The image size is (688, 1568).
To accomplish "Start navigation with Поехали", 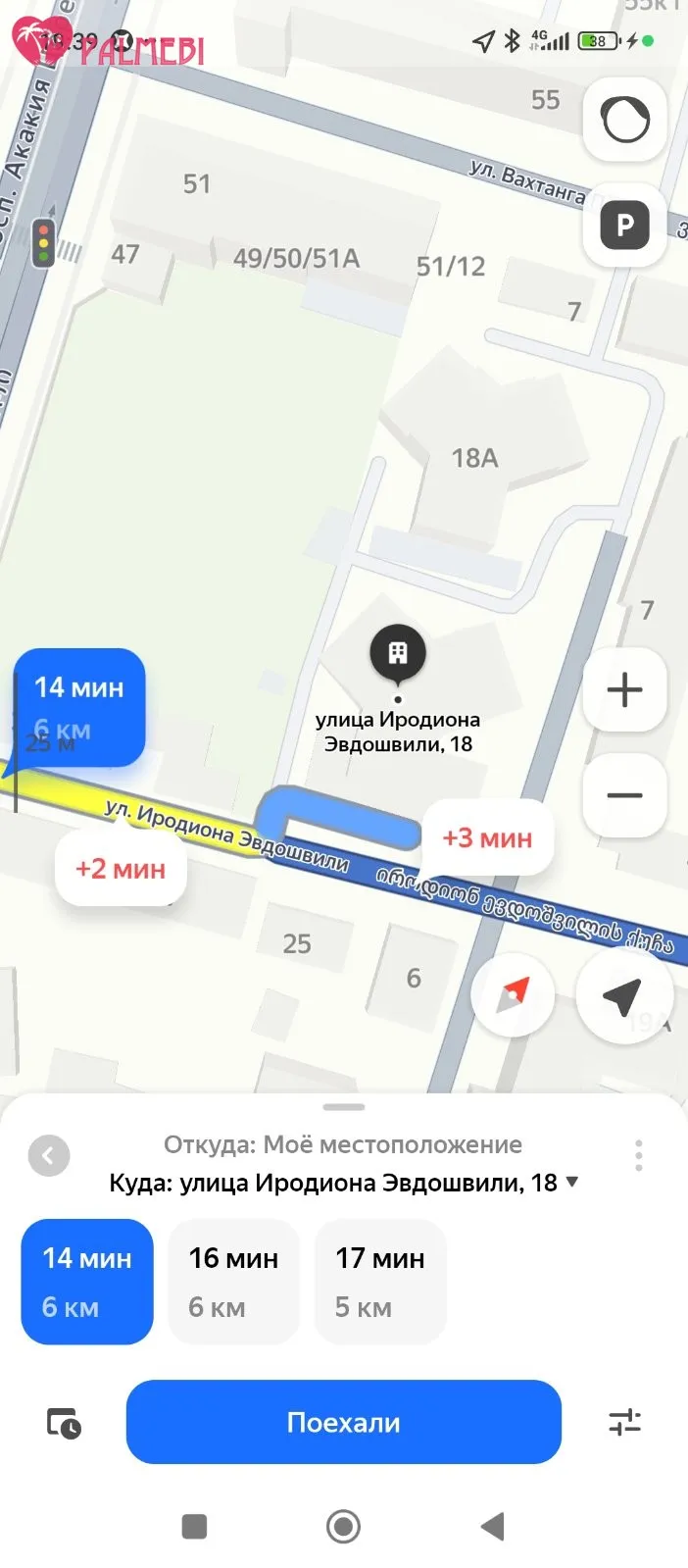I will pyautogui.click(x=344, y=1422).
